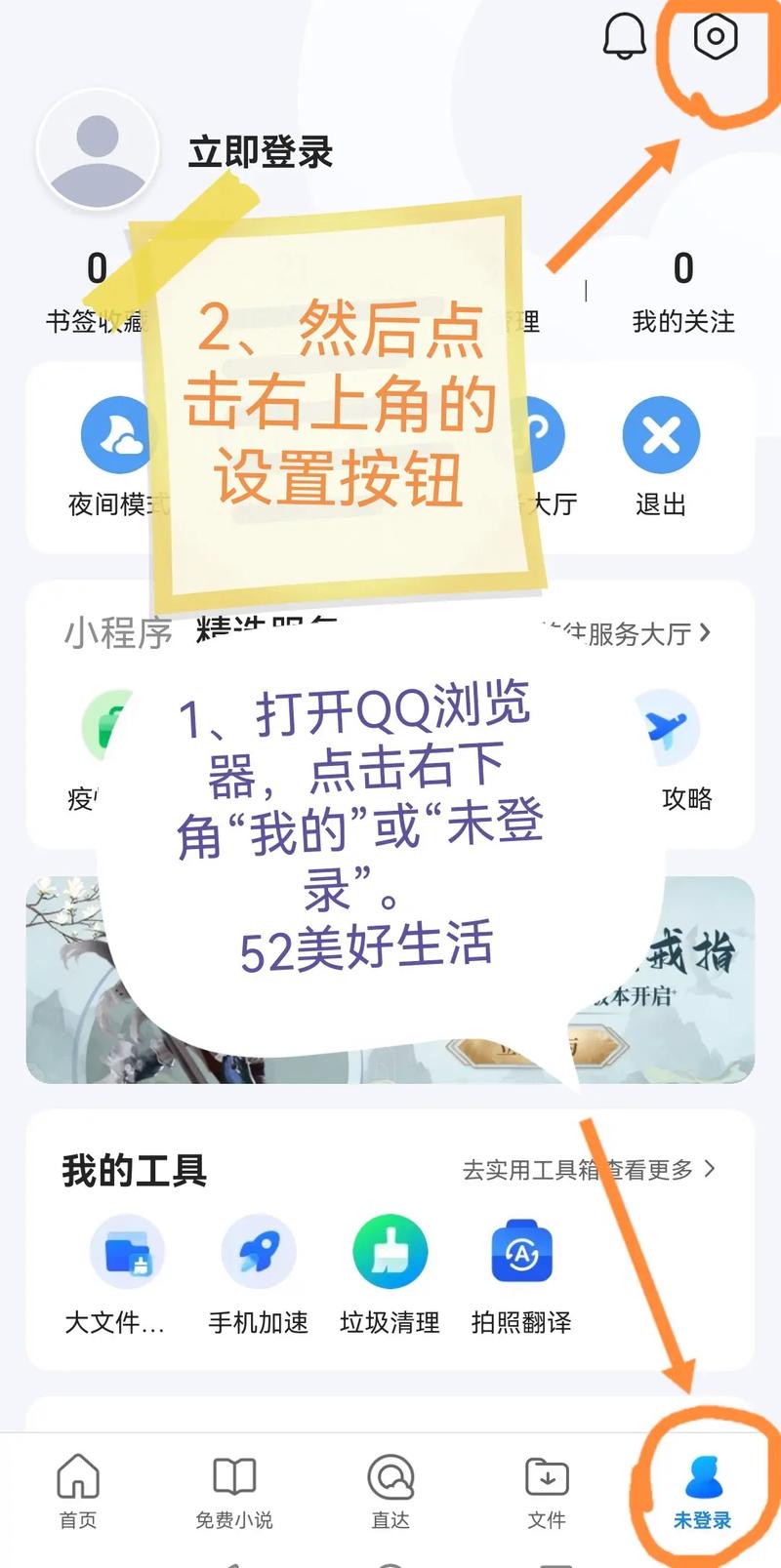Tap the 立即登录 login button
The image size is (781, 1568).
click(x=260, y=152)
